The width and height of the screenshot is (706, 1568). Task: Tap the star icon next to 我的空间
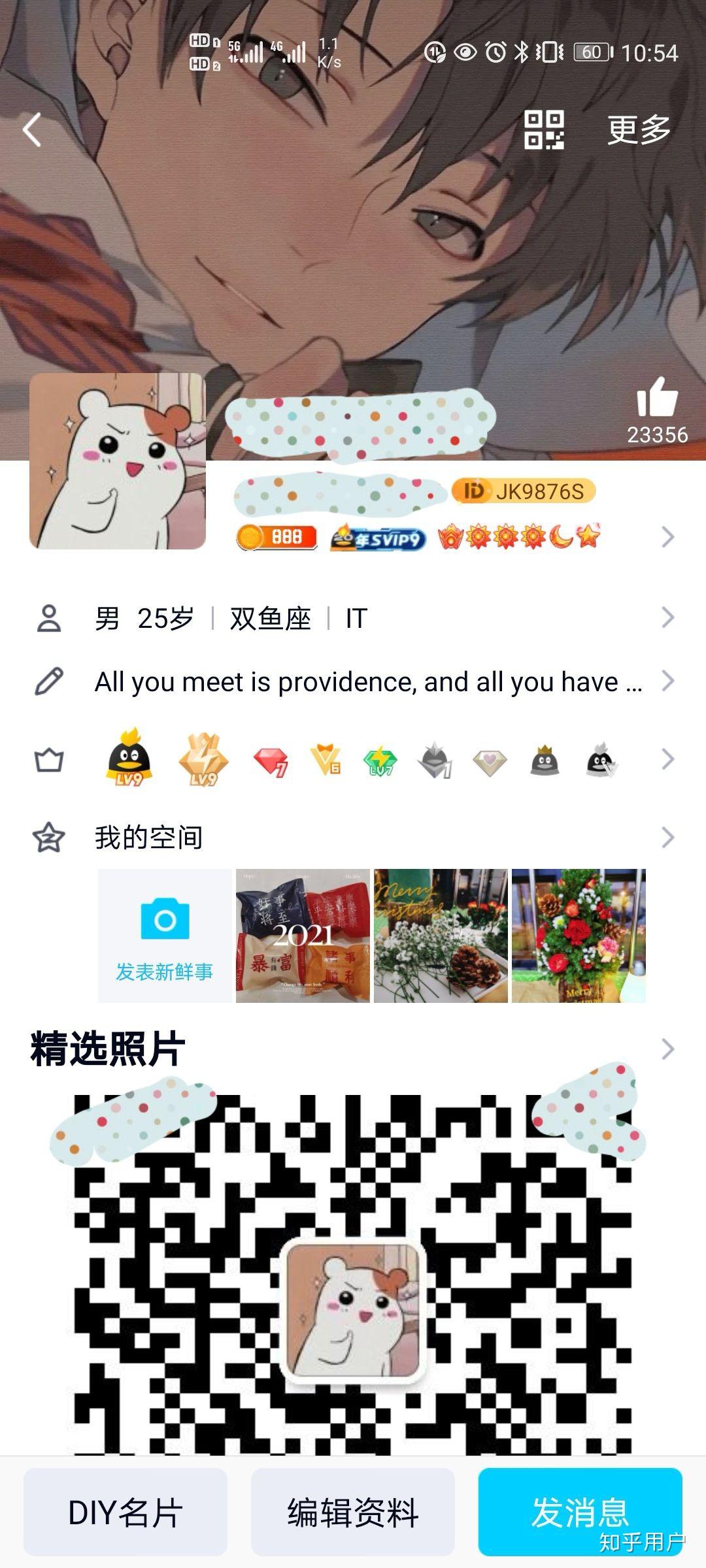coord(48,834)
